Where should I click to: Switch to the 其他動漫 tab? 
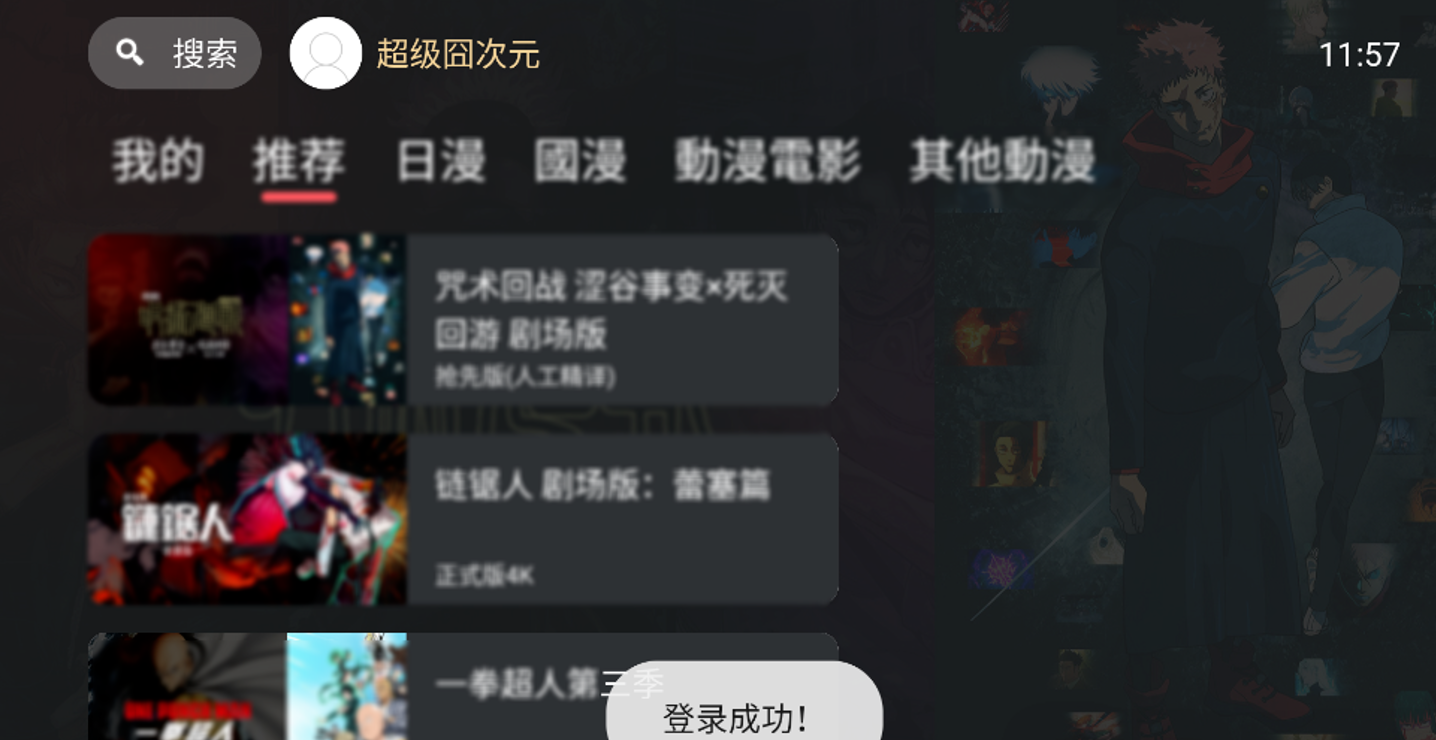1002,161
